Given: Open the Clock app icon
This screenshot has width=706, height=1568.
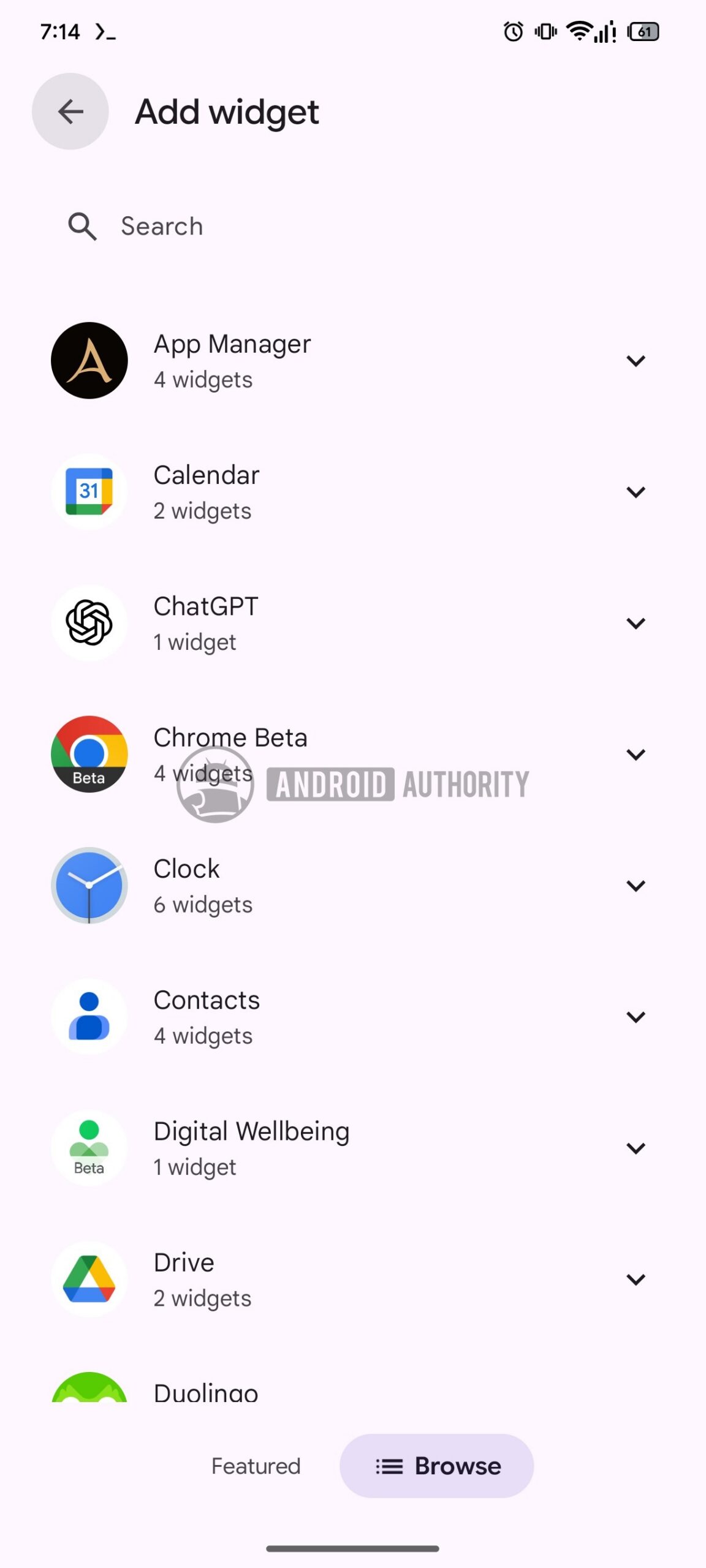Looking at the screenshot, I should point(89,886).
